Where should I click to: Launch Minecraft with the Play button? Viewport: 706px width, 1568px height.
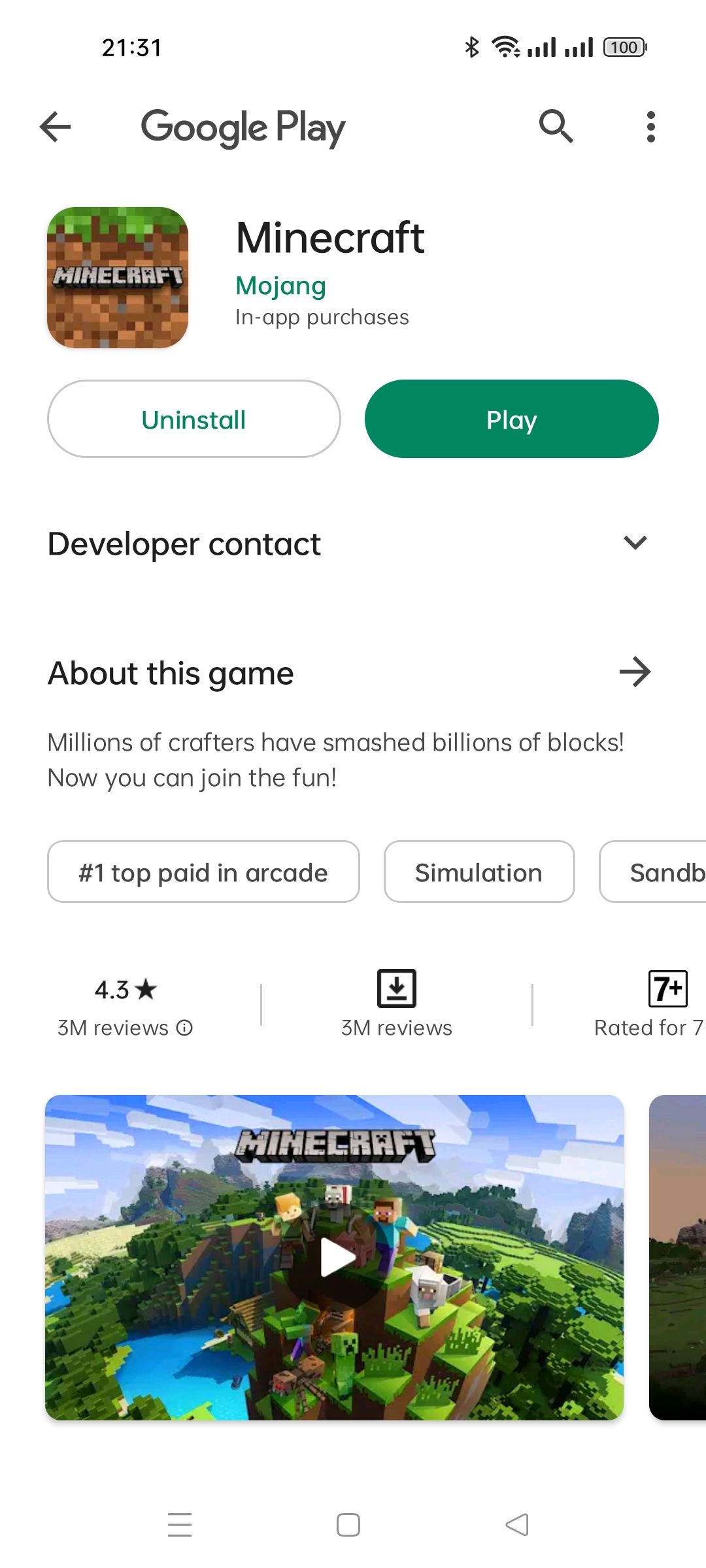[511, 419]
